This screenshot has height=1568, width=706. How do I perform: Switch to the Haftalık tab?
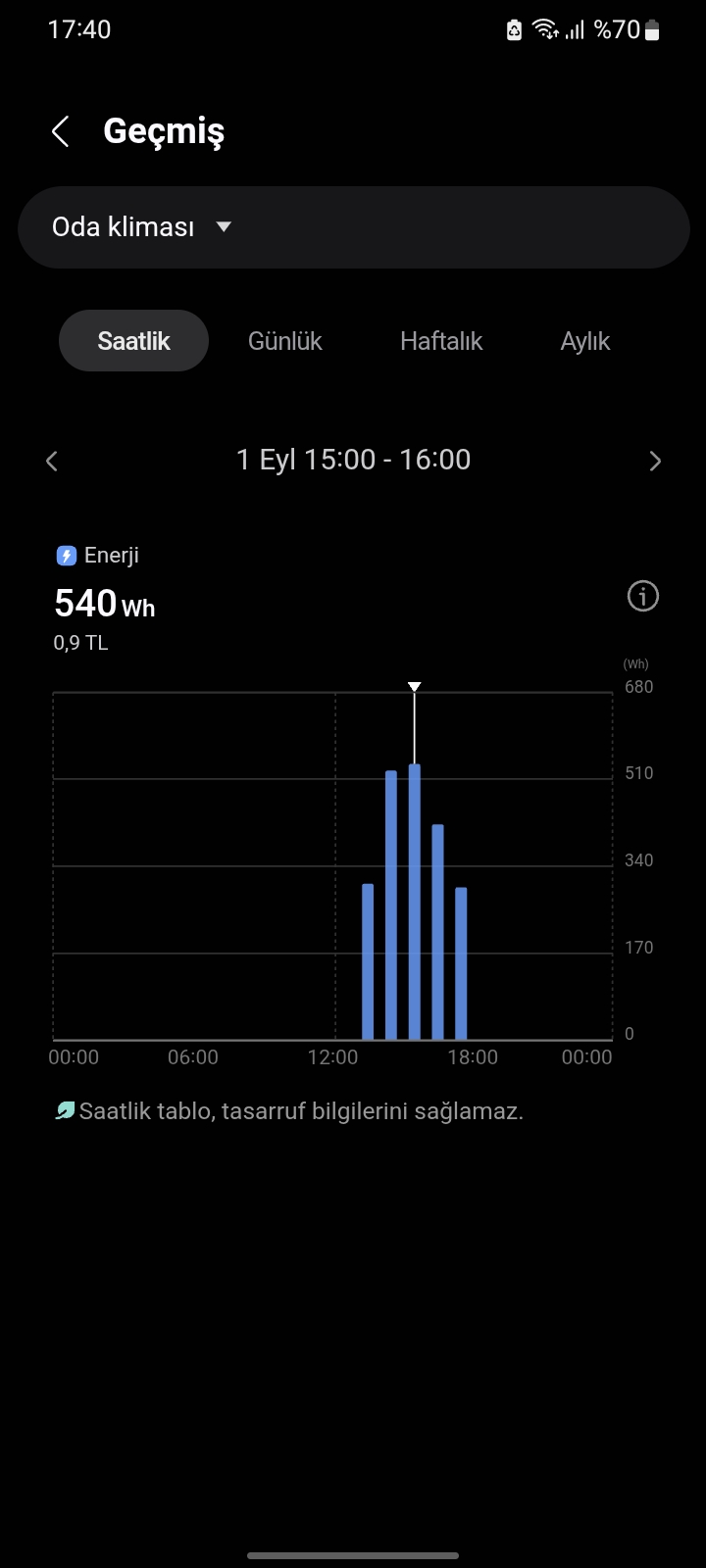point(441,341)
